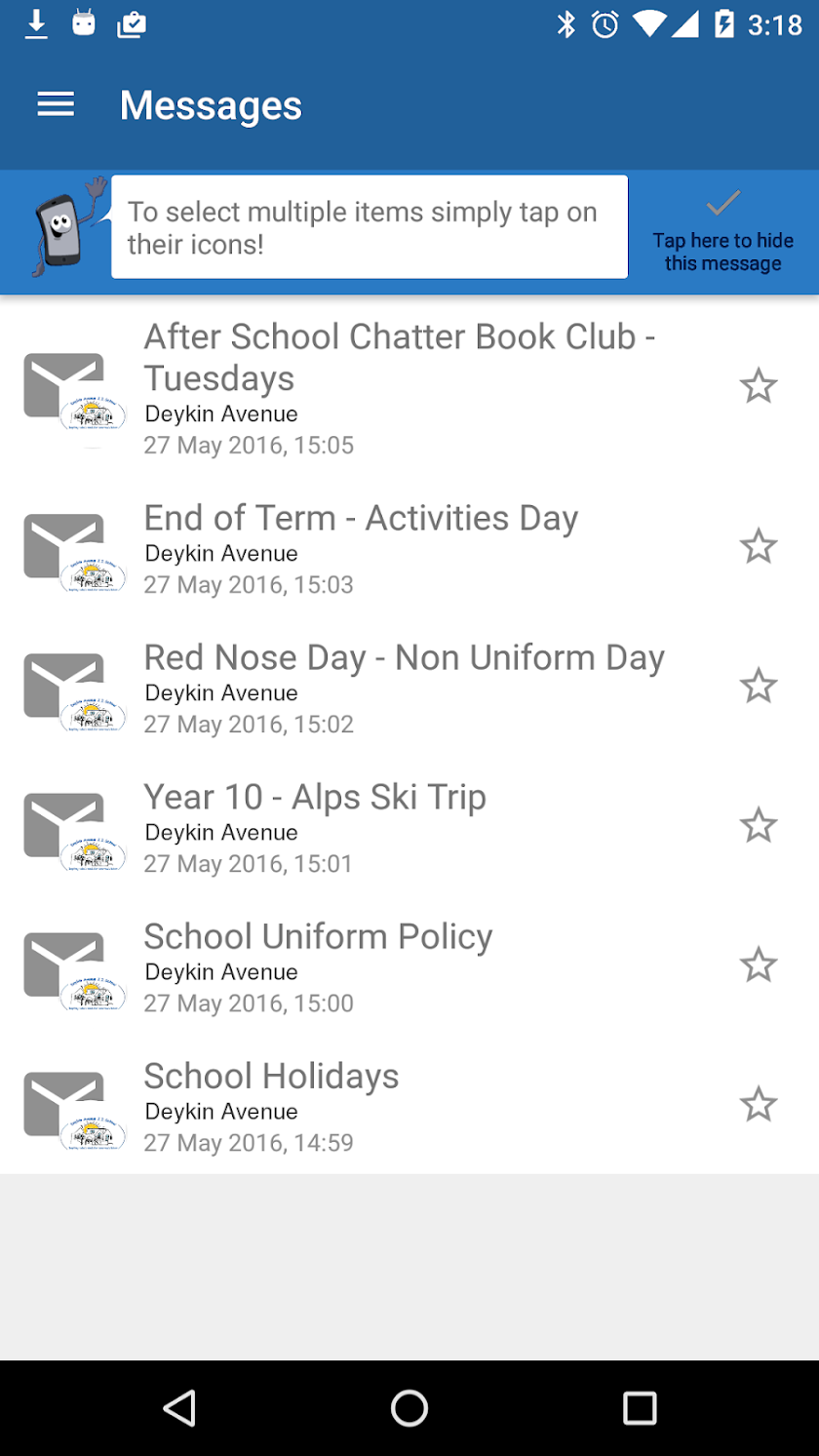This screenshot has width=819, height=1456.
Task: Go back with the system back button
Action: pos(179,1407)
